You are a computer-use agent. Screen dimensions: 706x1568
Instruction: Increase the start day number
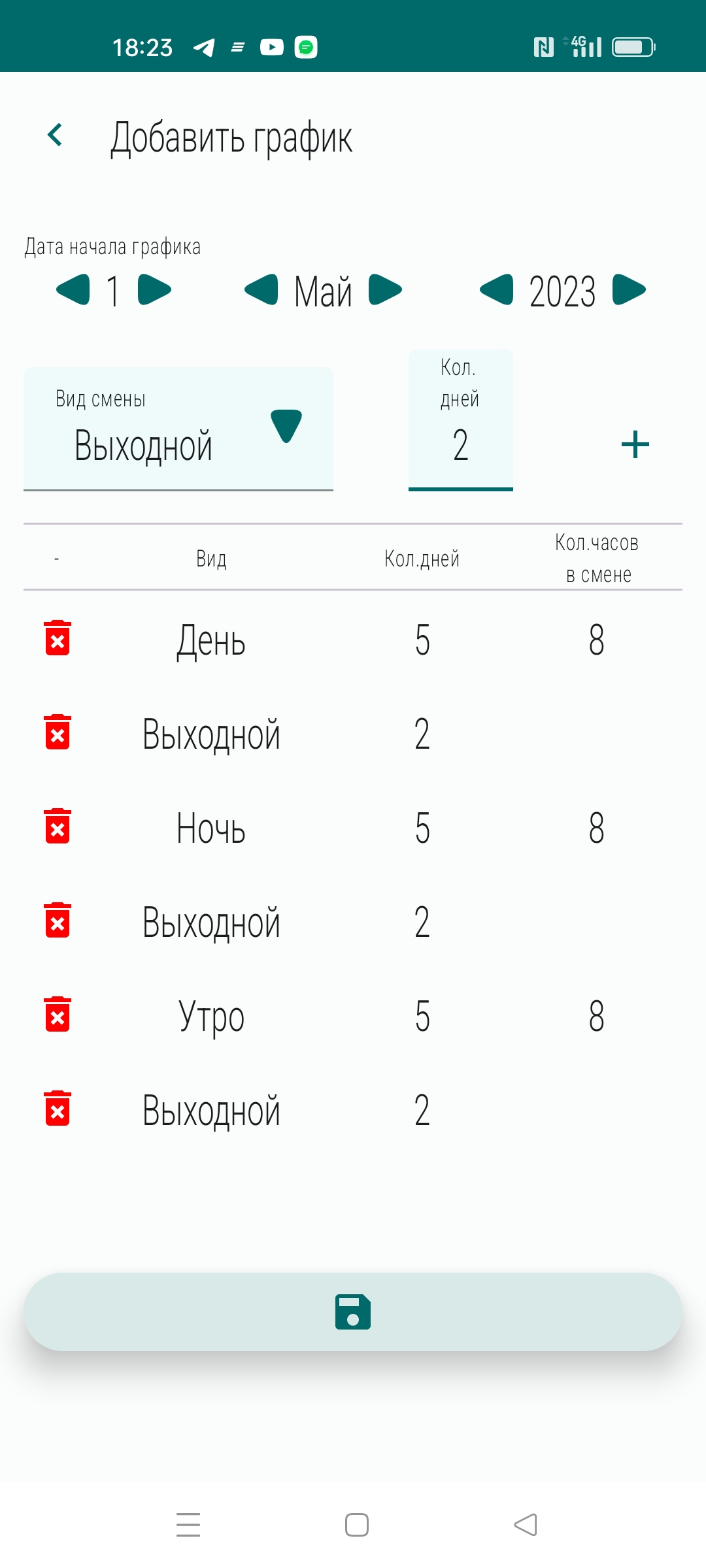coord(154,289)
